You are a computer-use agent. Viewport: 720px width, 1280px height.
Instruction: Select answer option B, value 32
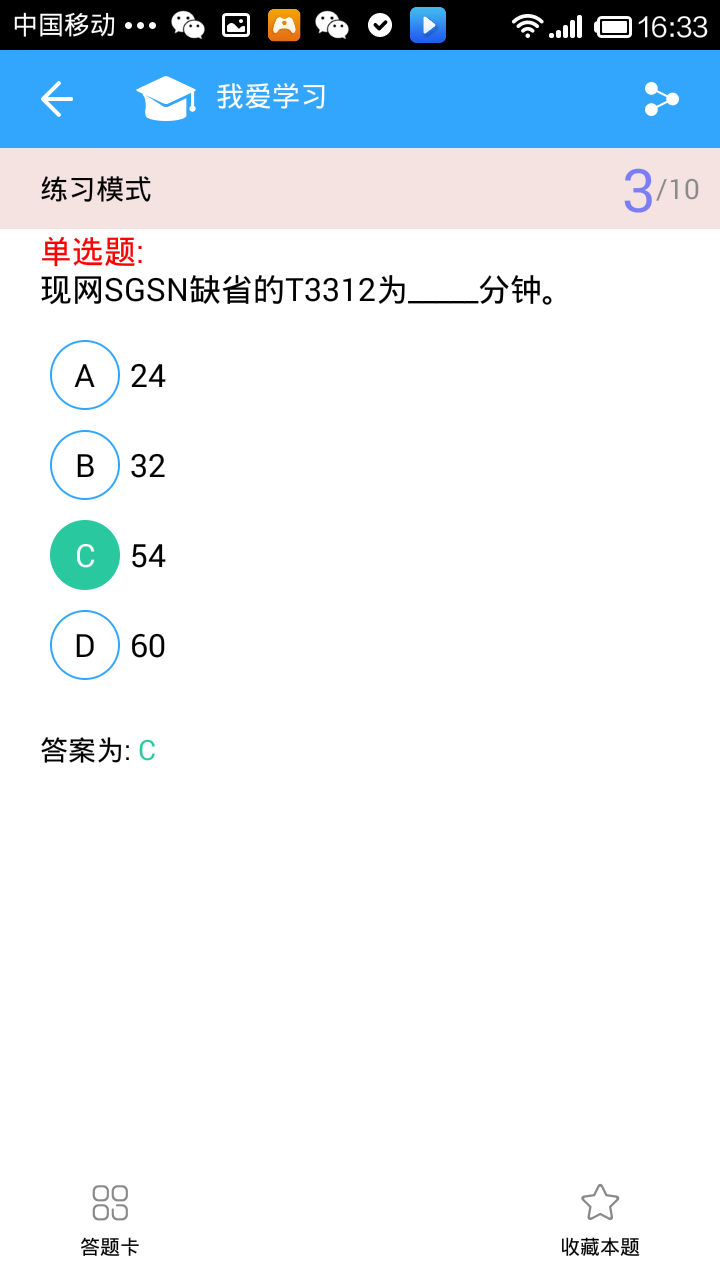point(84,465)
